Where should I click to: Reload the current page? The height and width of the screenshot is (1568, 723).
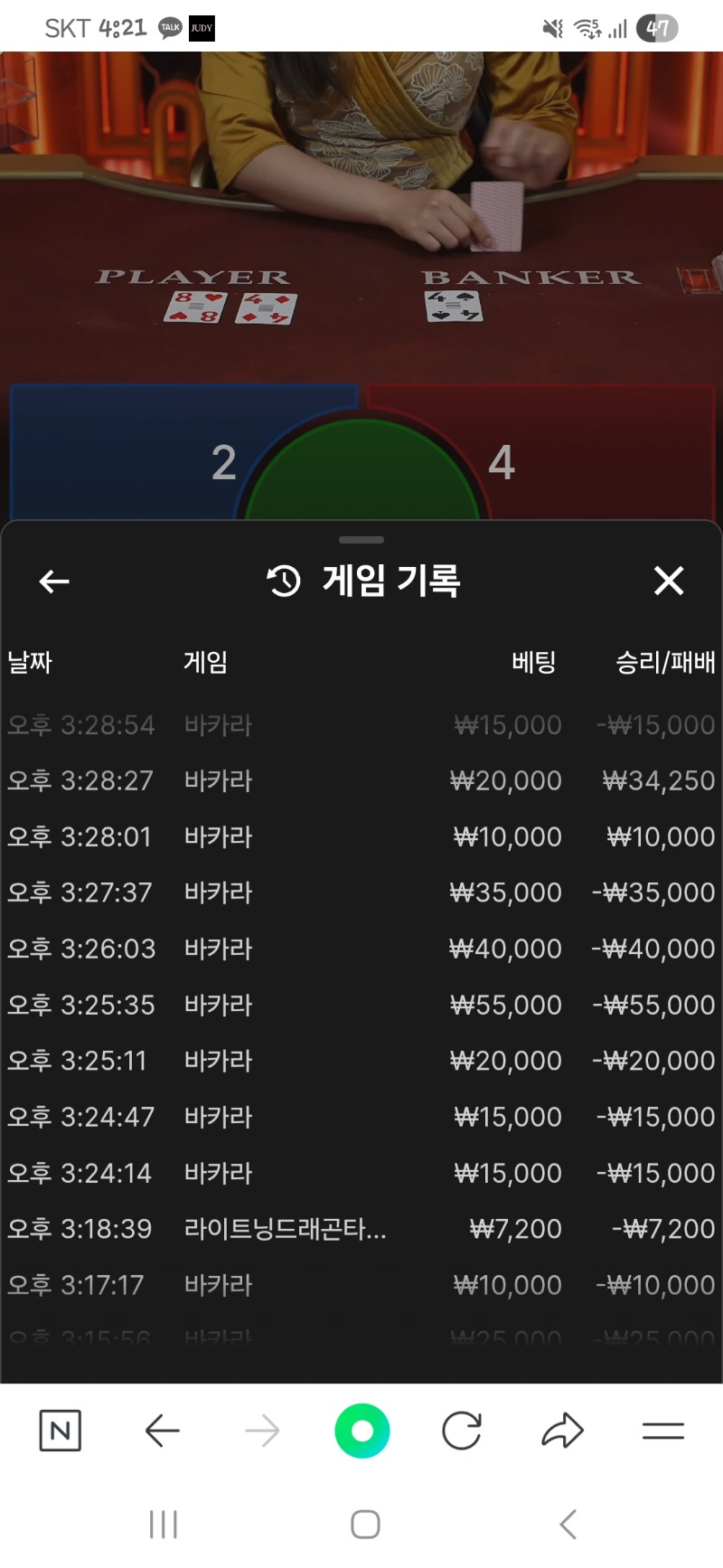[462, 1431]
